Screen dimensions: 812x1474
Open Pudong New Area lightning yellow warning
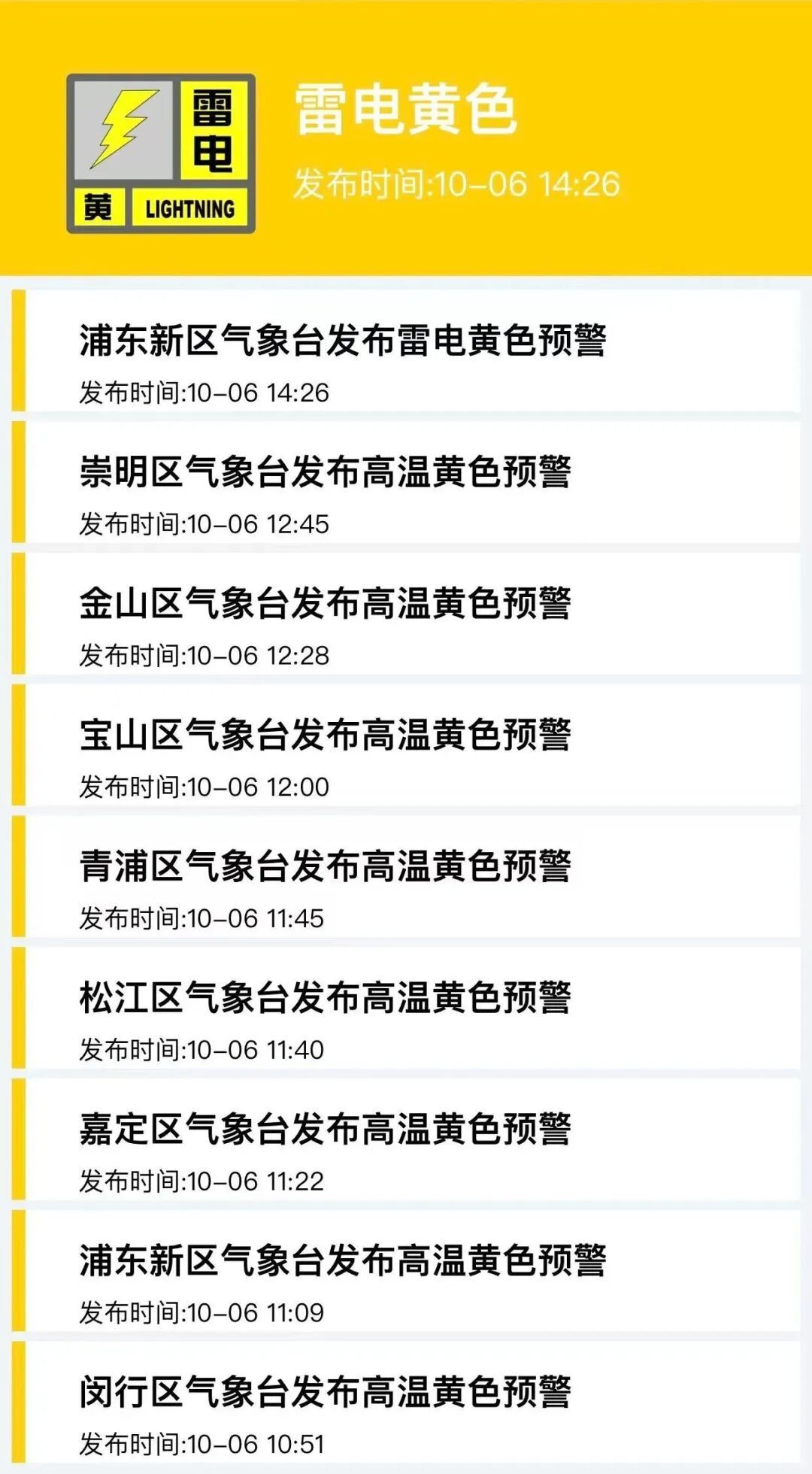click(343, 341)
